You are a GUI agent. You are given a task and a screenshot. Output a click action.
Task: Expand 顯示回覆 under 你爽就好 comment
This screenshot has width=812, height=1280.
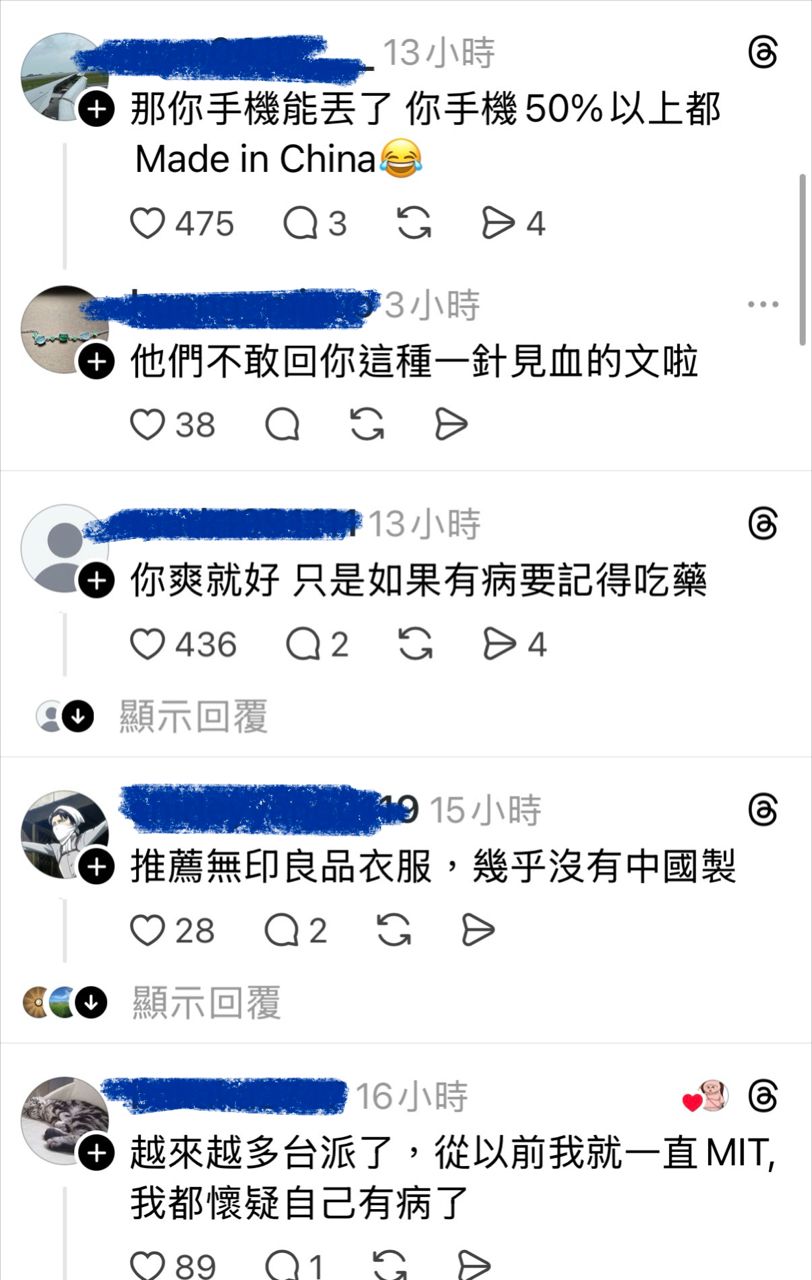192,716
